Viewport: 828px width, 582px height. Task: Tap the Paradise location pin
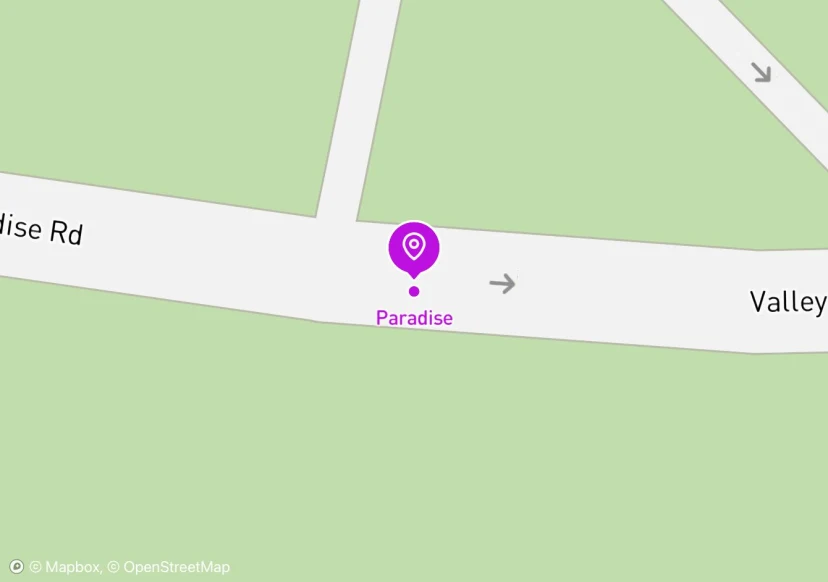point(414,247)
